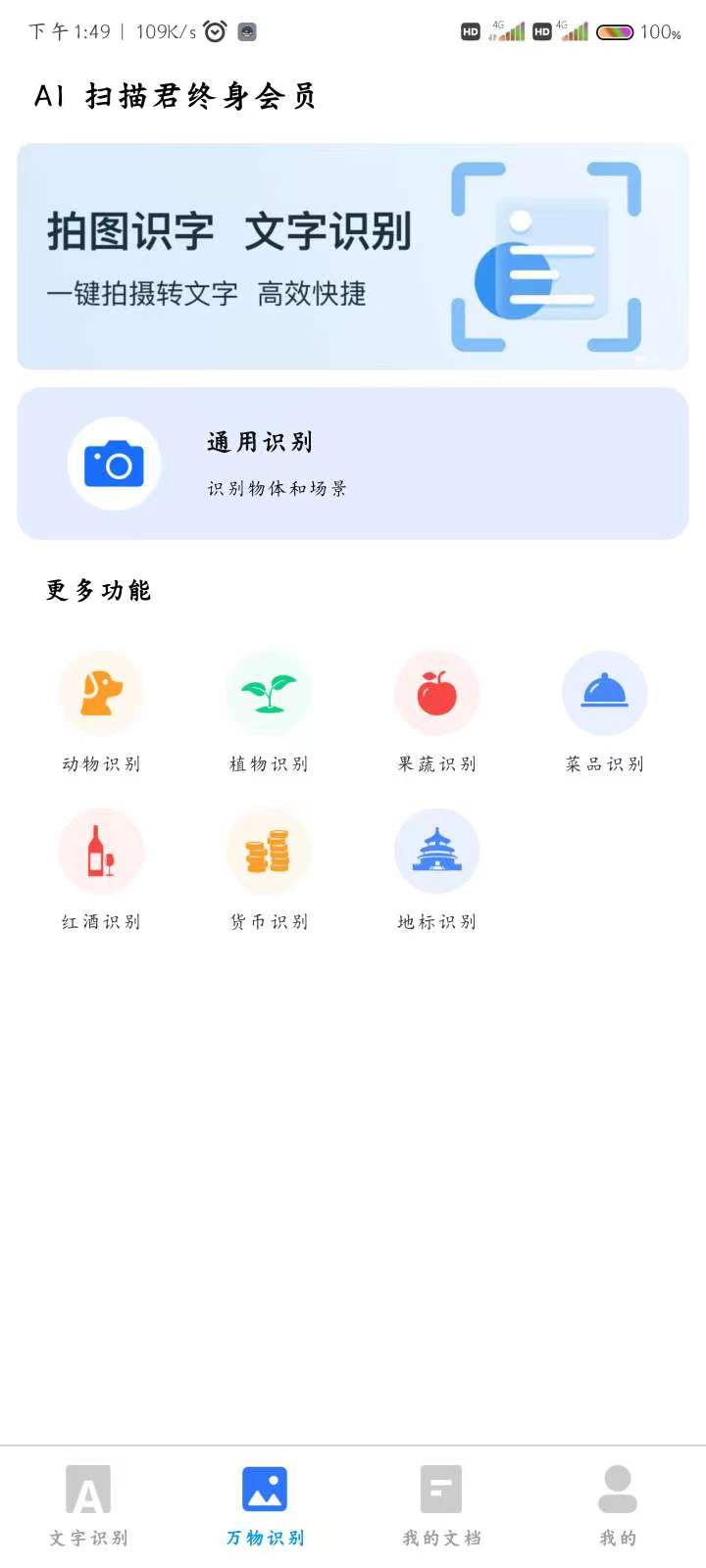
Task: Select the 动物识别 dog icon
Action: tap(101, 692)
